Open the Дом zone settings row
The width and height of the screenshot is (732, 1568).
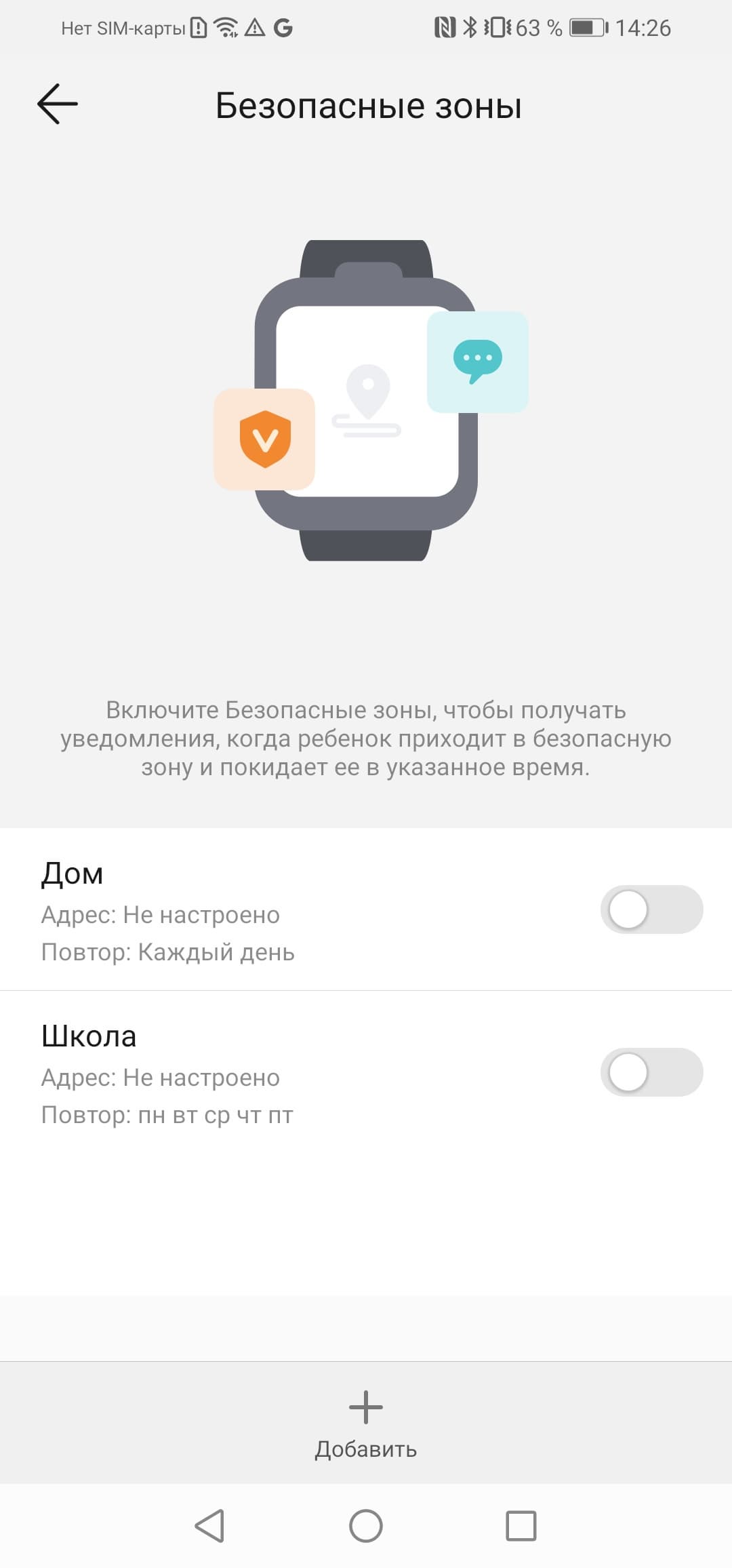point(271,911)
